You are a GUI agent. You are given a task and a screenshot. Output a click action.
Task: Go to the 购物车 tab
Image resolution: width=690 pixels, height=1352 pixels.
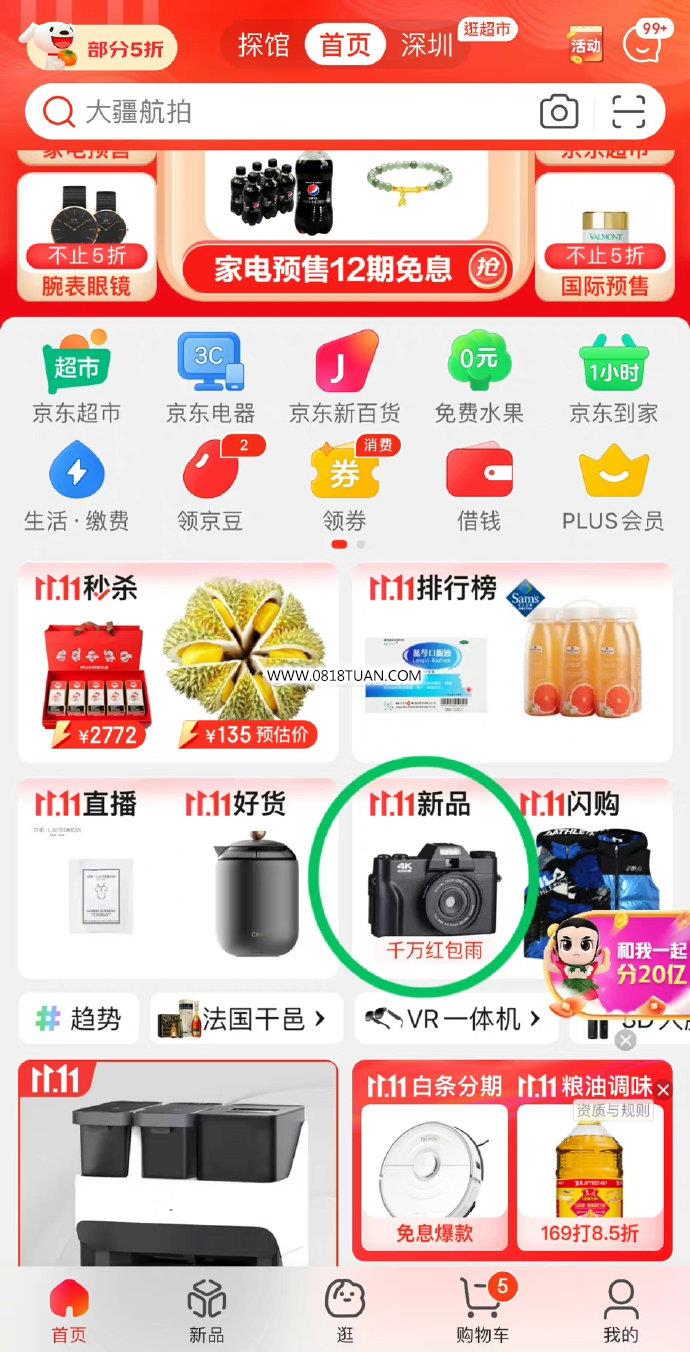tap(483, 1309)
